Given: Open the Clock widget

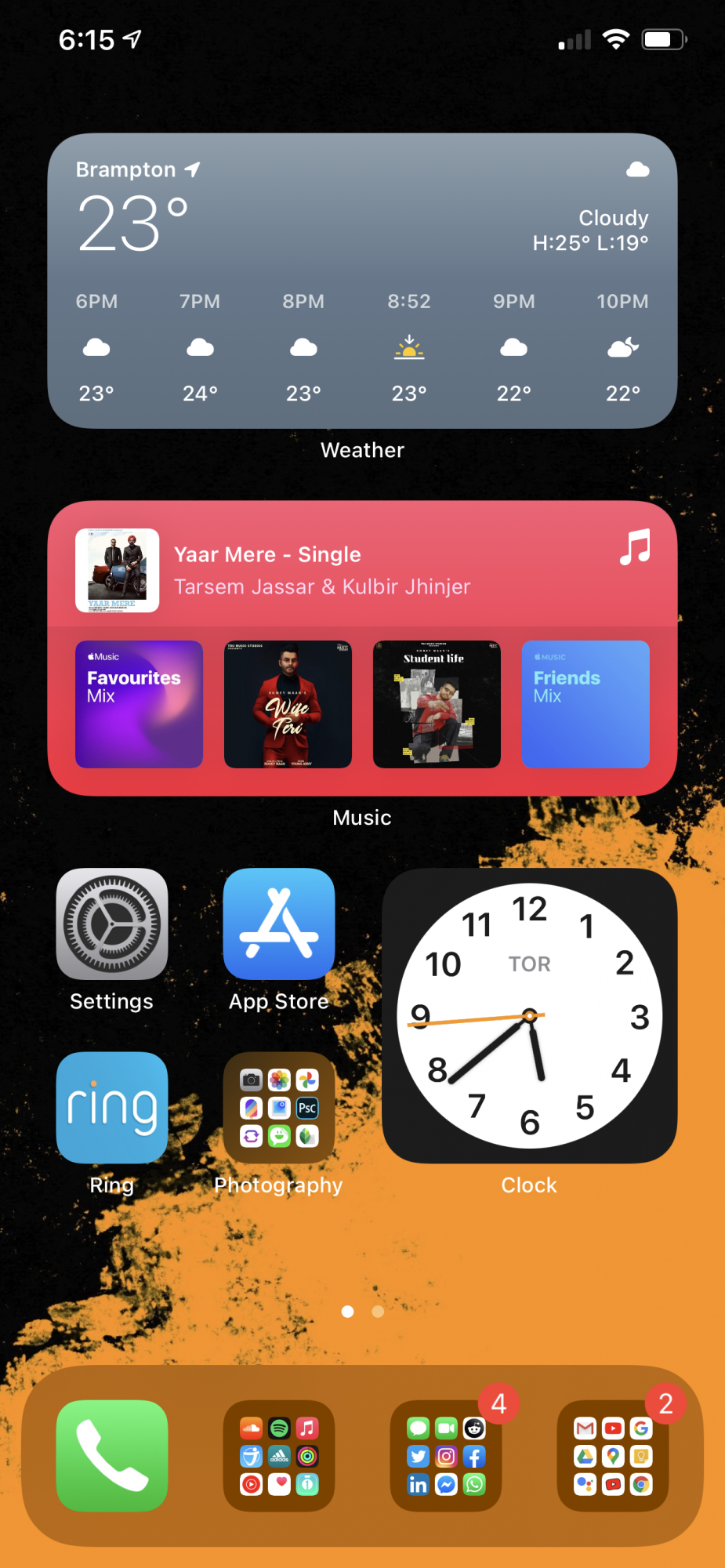Looking at the screenshot, I should tap(530, 1015).
